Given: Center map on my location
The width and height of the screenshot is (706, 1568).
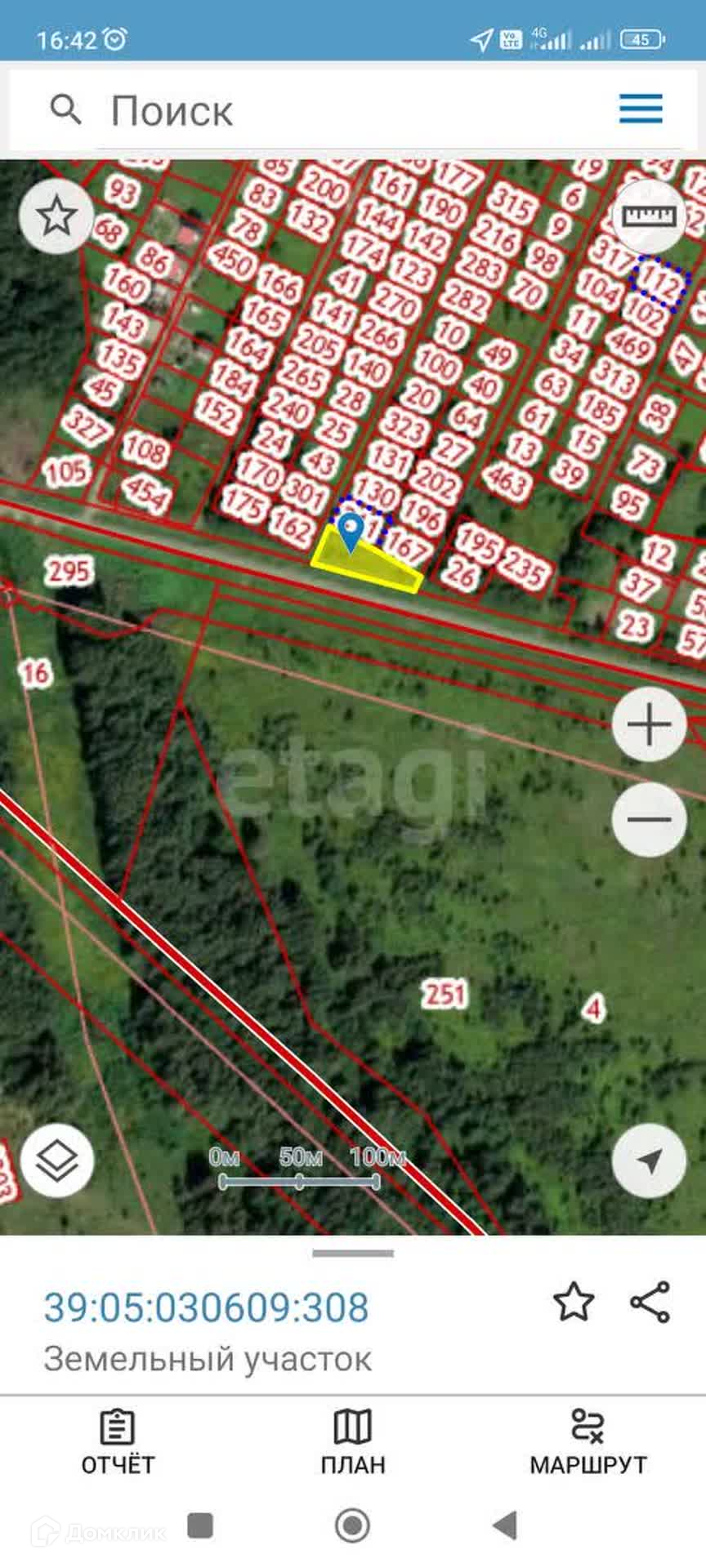Looking at the screenshot, I should coord(649,1160).
